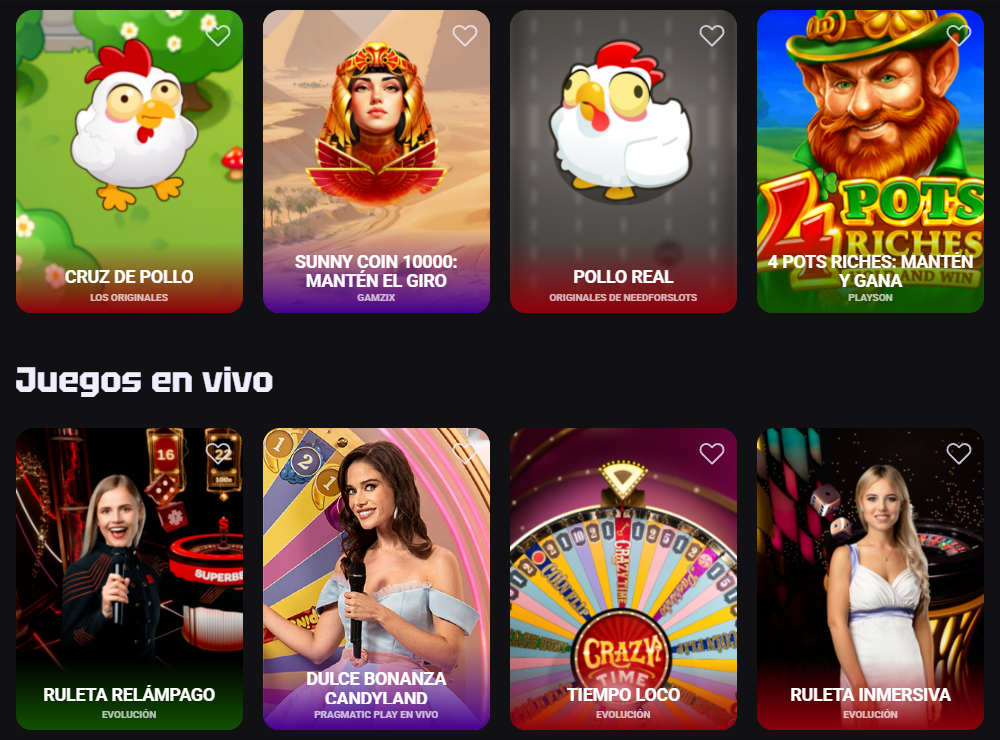The height and width of the screenshot is (740, 1000).
Task: Add Sunny Coin 10000 to favorites
Action: pos(465,36)
